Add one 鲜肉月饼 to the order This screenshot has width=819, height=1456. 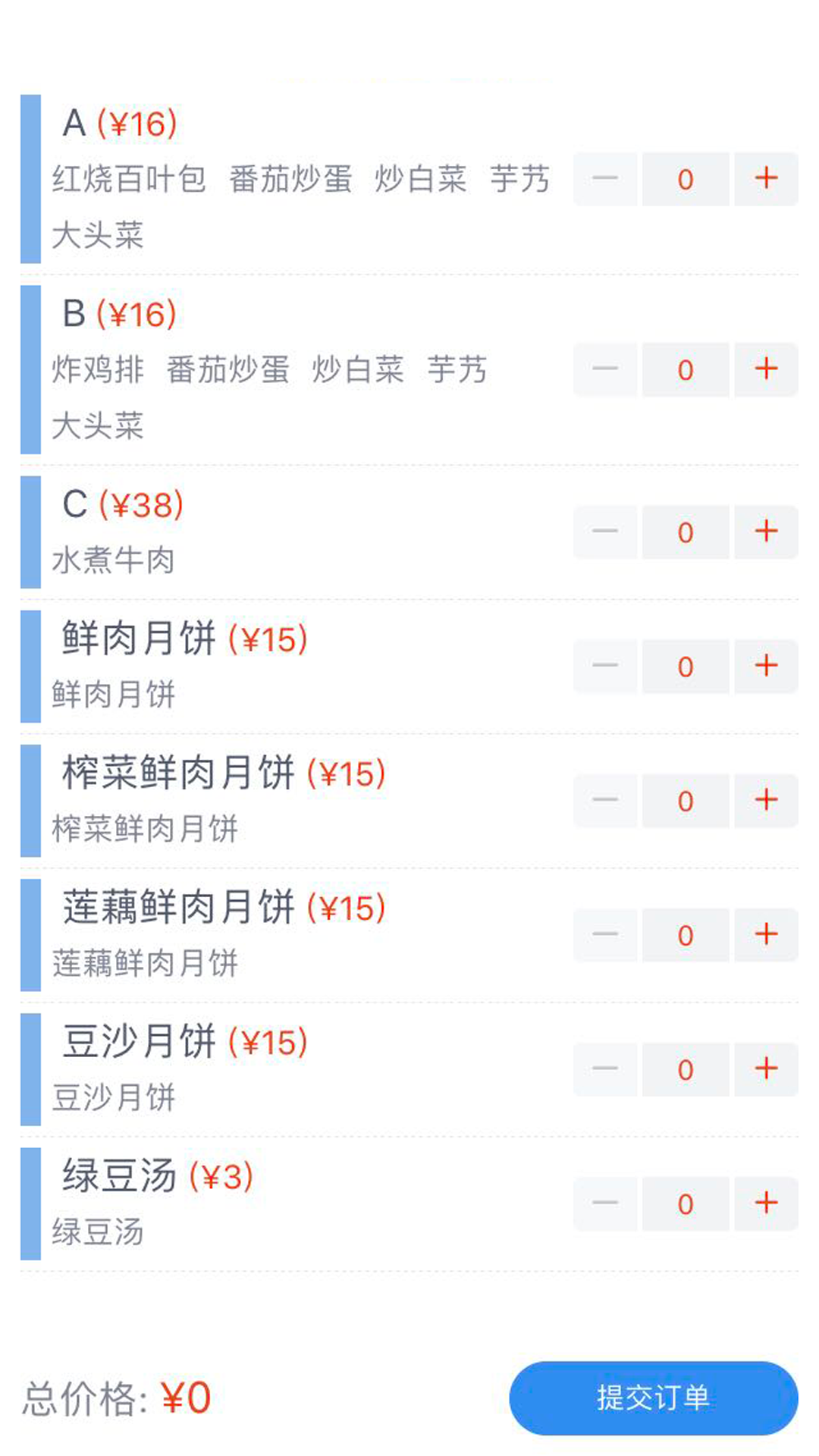(766, 667)
